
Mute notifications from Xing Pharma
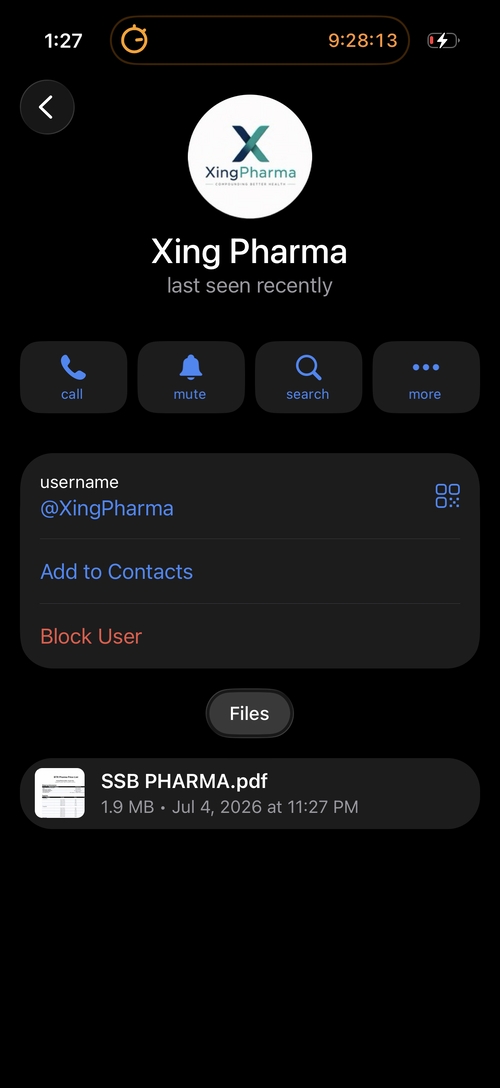(191, 377)
